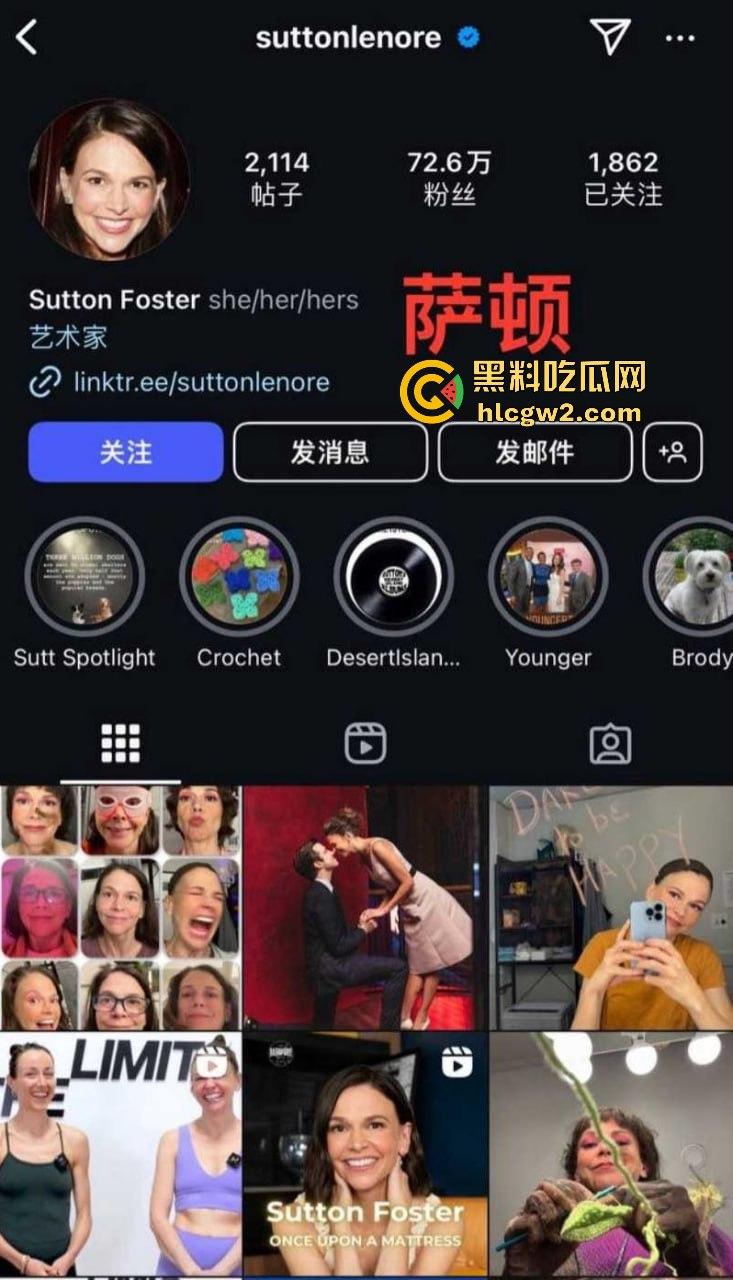This screenshot has height=1280, width=733.
Task: Open the direct message paper plane icon
Action: click(610, 37)
